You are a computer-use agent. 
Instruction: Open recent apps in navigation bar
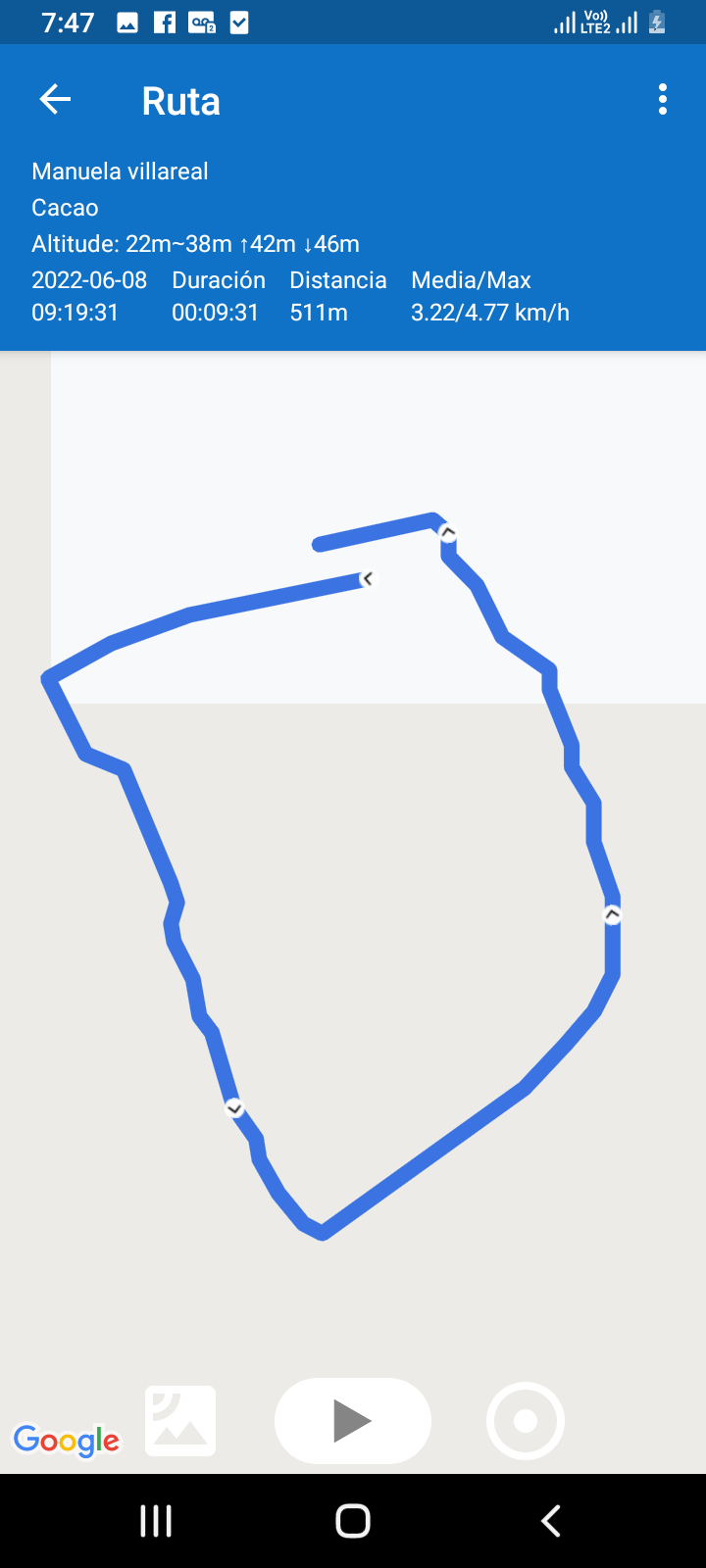[156, 1521]
